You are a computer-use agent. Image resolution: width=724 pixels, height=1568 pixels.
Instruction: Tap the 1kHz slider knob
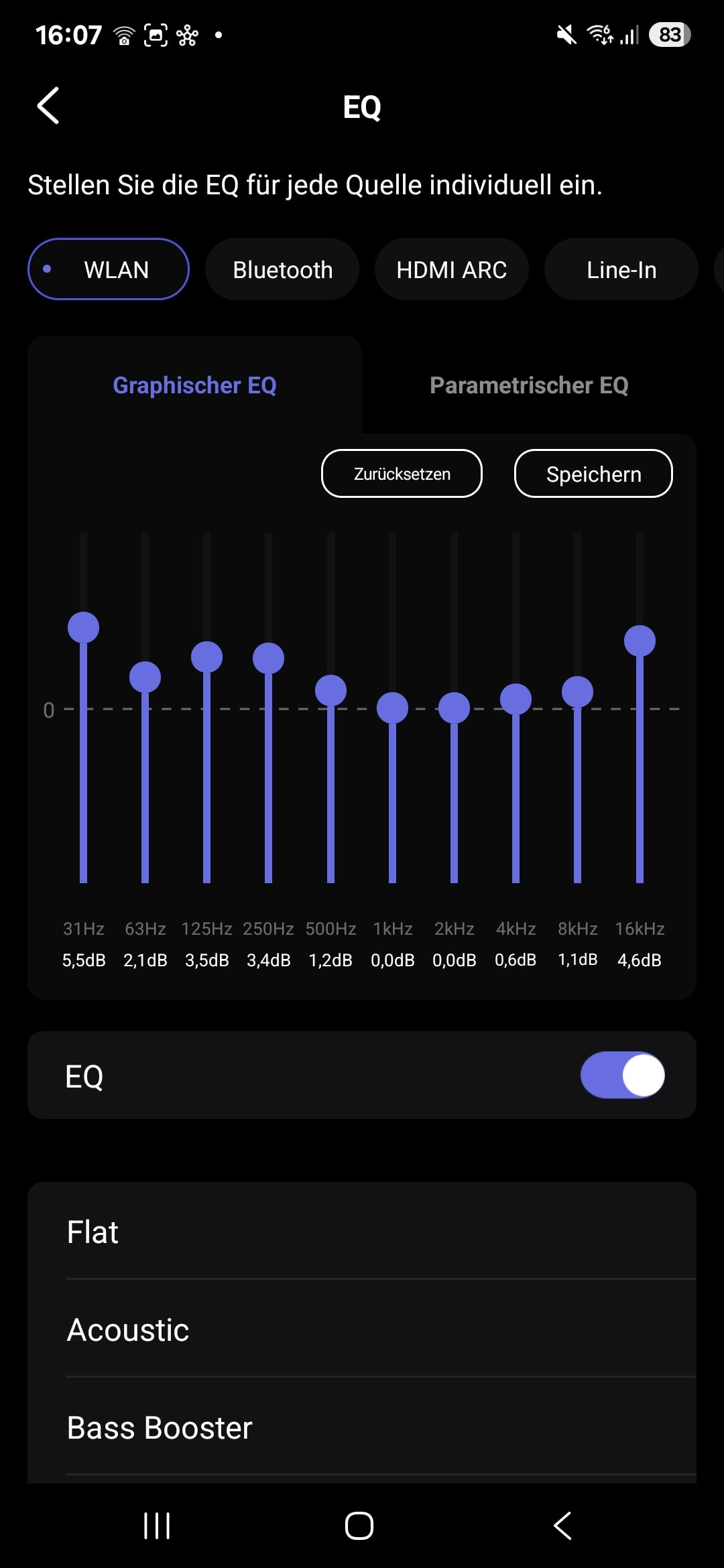(393, 708)
